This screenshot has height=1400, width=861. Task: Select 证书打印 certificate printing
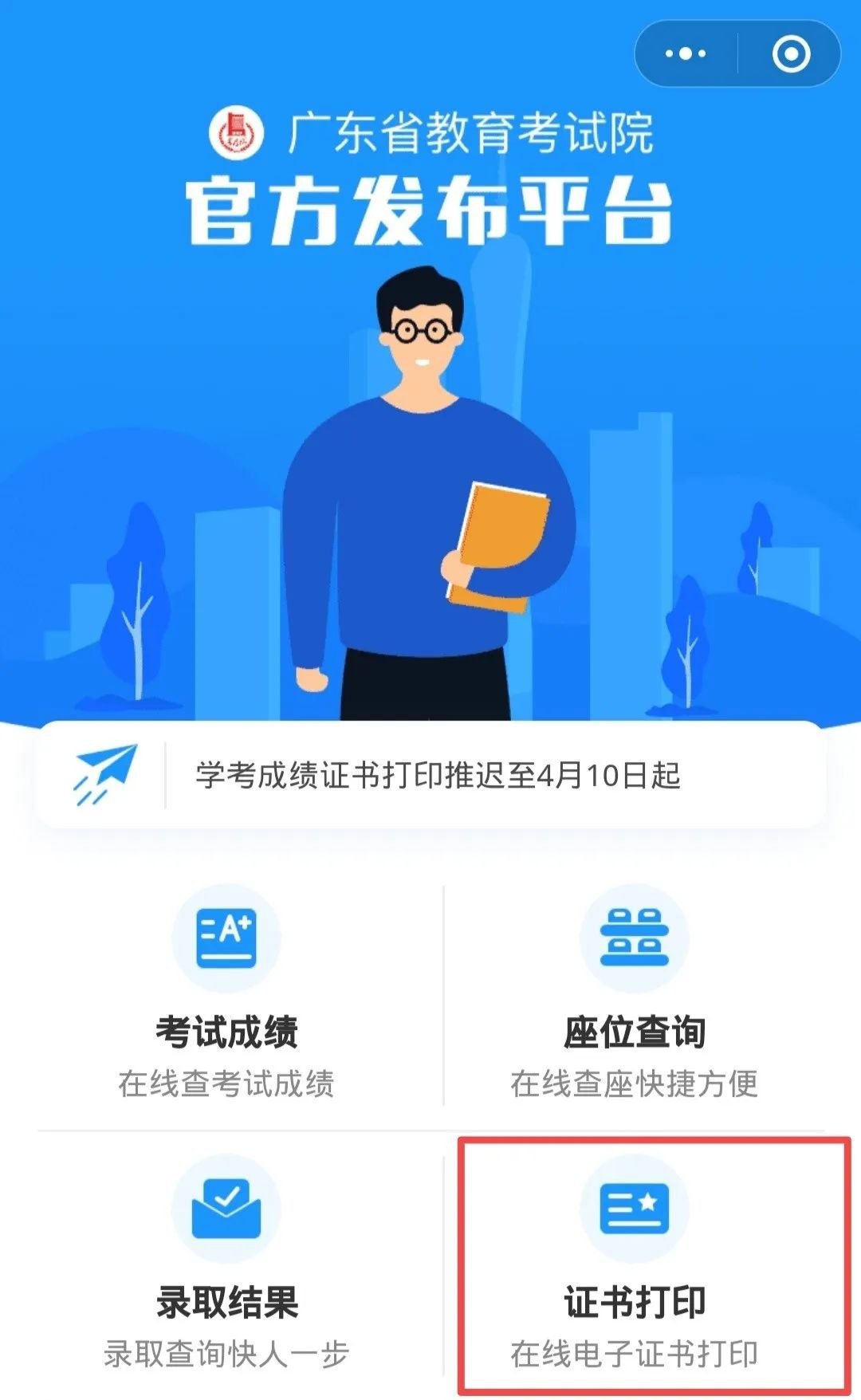pos(634,1264)
